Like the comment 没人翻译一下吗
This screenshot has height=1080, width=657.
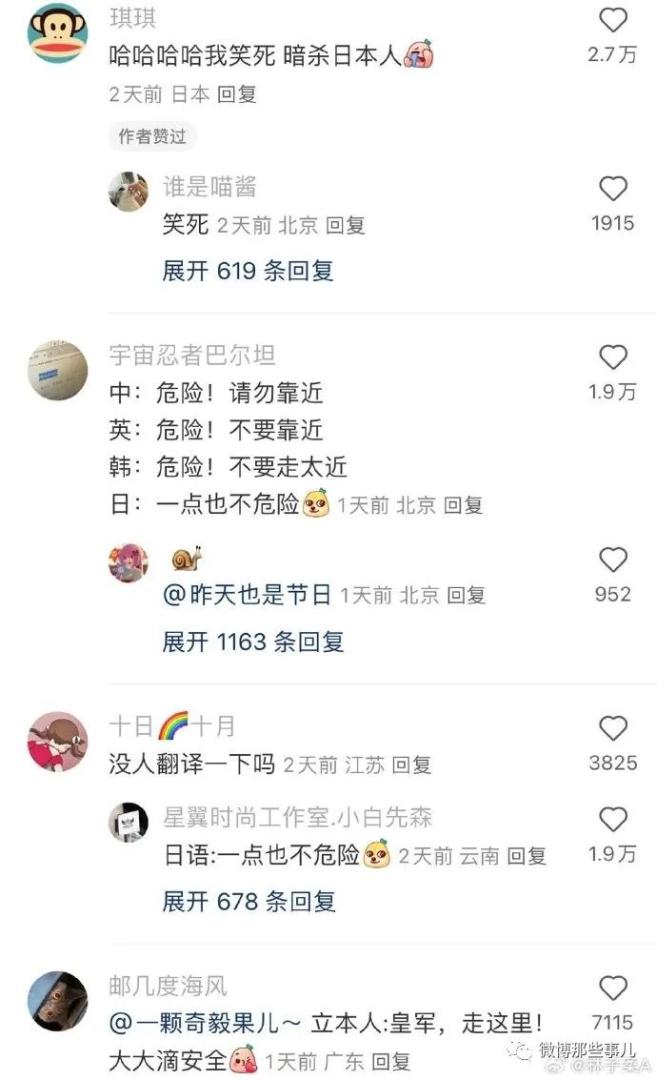click(612, 729)
